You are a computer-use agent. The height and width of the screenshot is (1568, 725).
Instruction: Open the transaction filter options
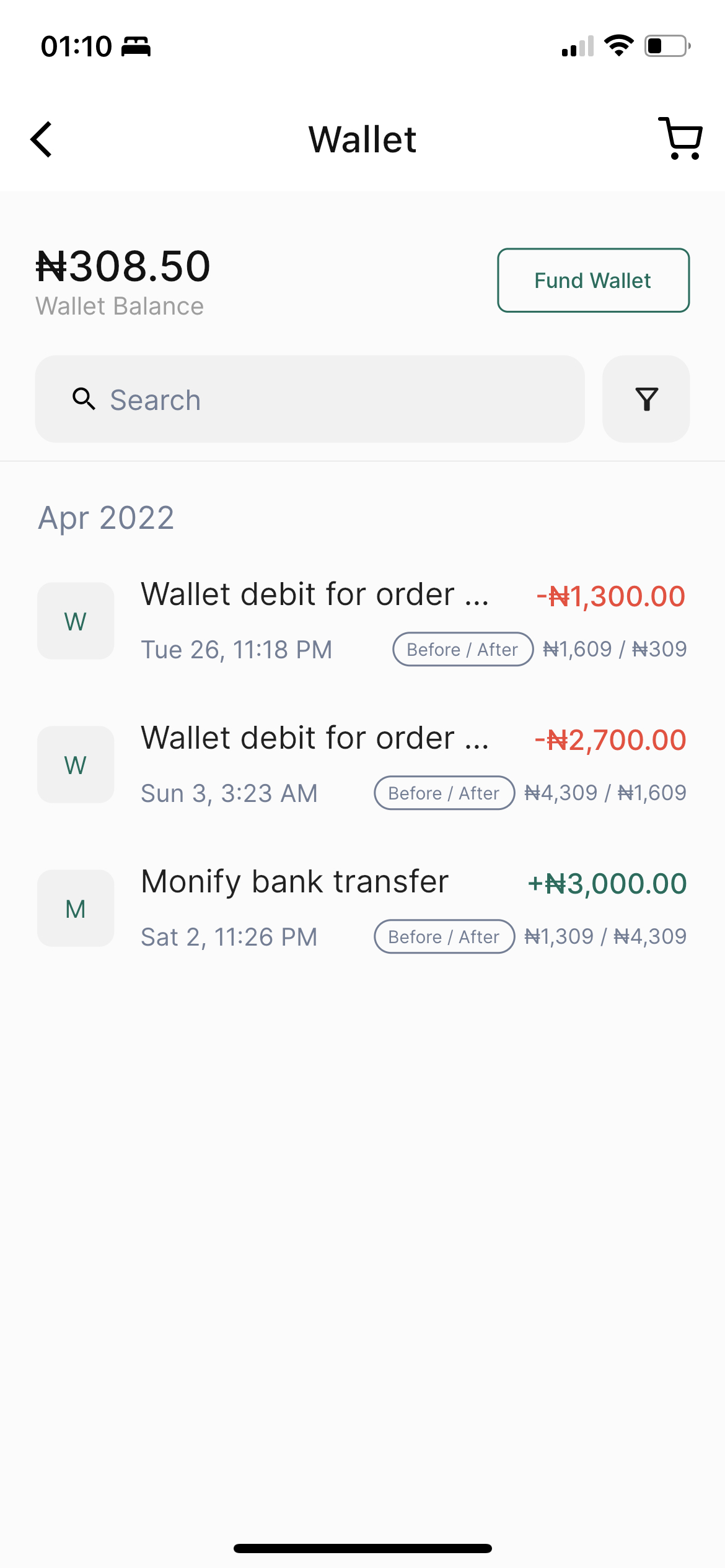coord(646,399)
